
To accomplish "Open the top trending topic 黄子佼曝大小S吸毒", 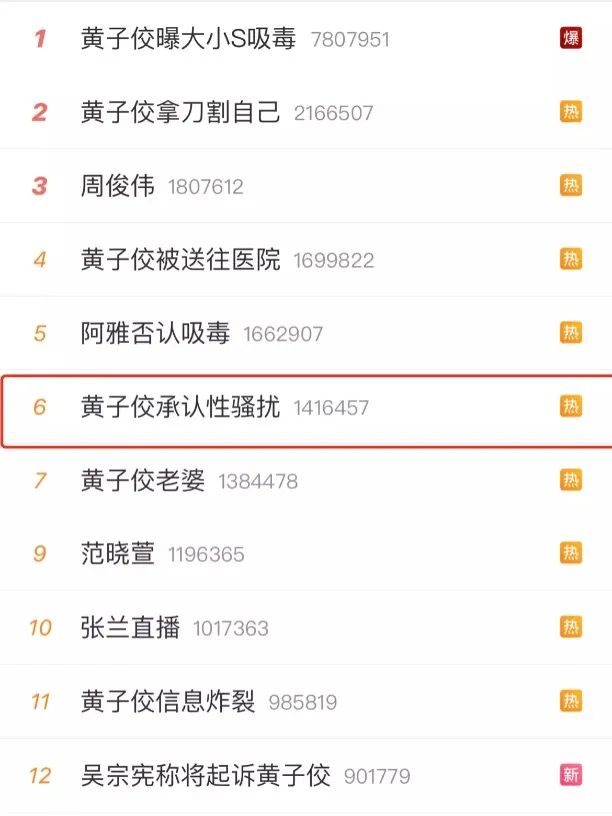I will [x=188, y=39].
